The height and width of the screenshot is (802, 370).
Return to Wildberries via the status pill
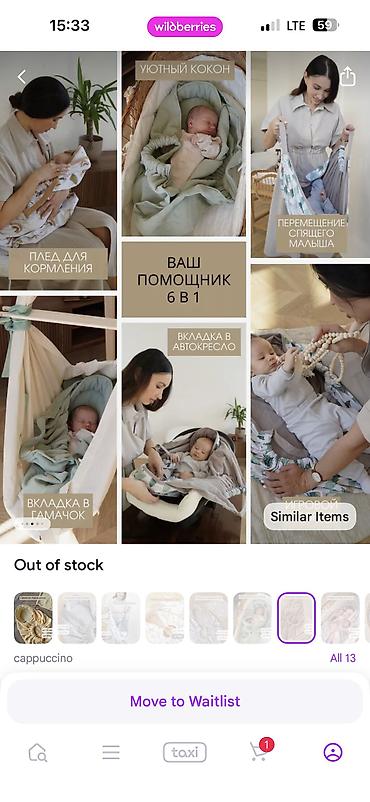pos(185,27)
